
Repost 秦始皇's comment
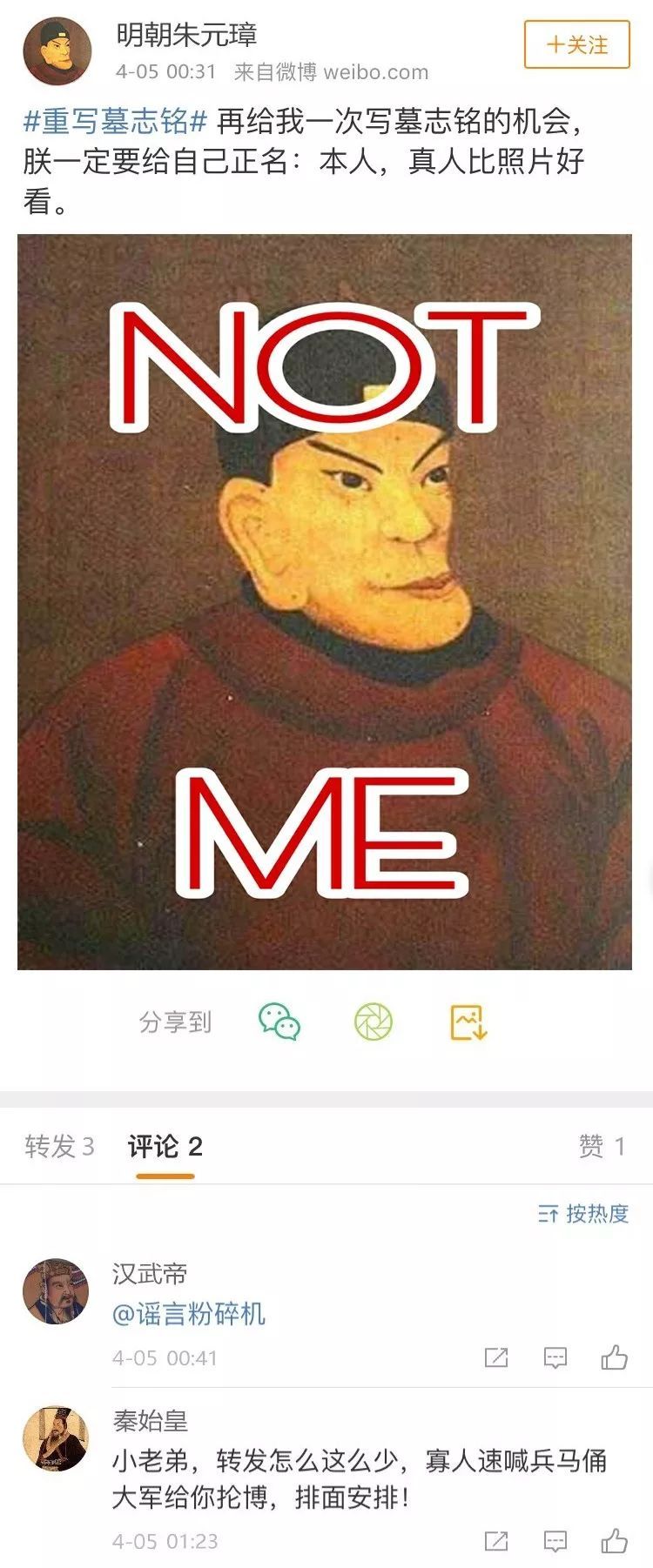(496, 1541)
